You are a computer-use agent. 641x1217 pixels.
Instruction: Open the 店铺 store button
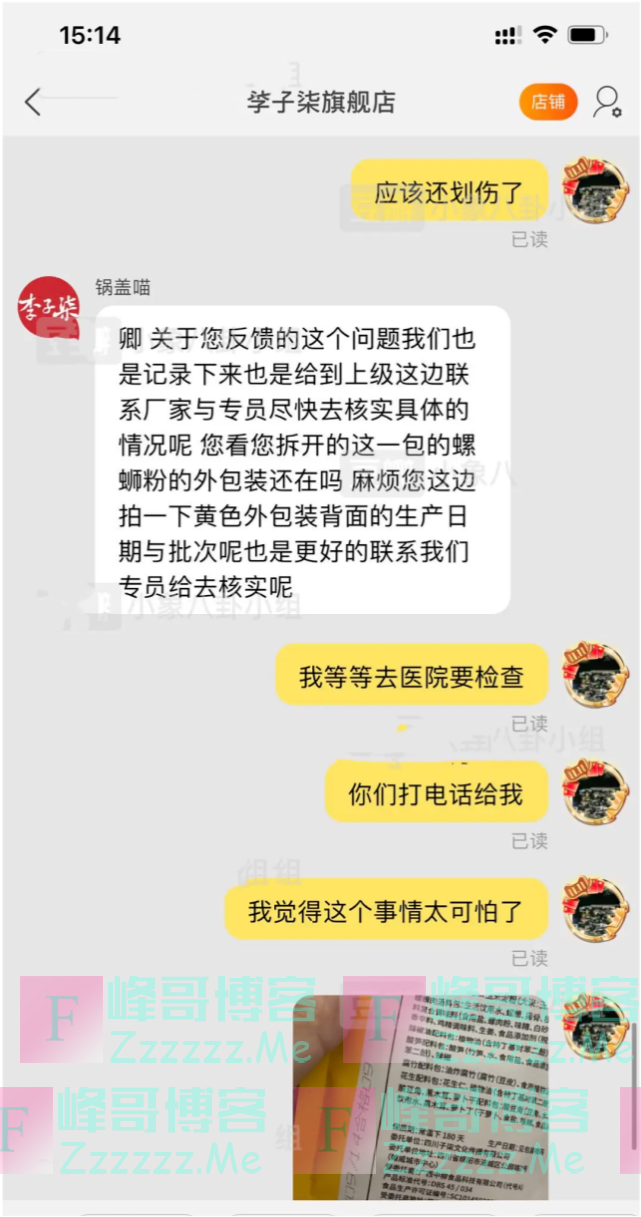coord(548,101)
